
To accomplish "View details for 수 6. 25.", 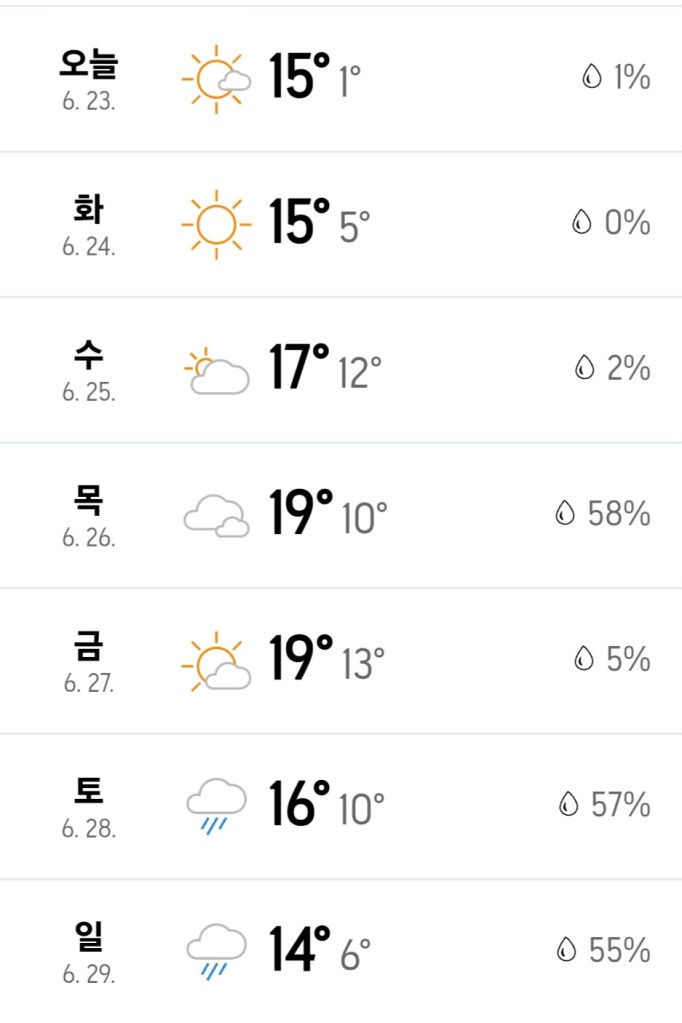I will (x=340, y=370).
